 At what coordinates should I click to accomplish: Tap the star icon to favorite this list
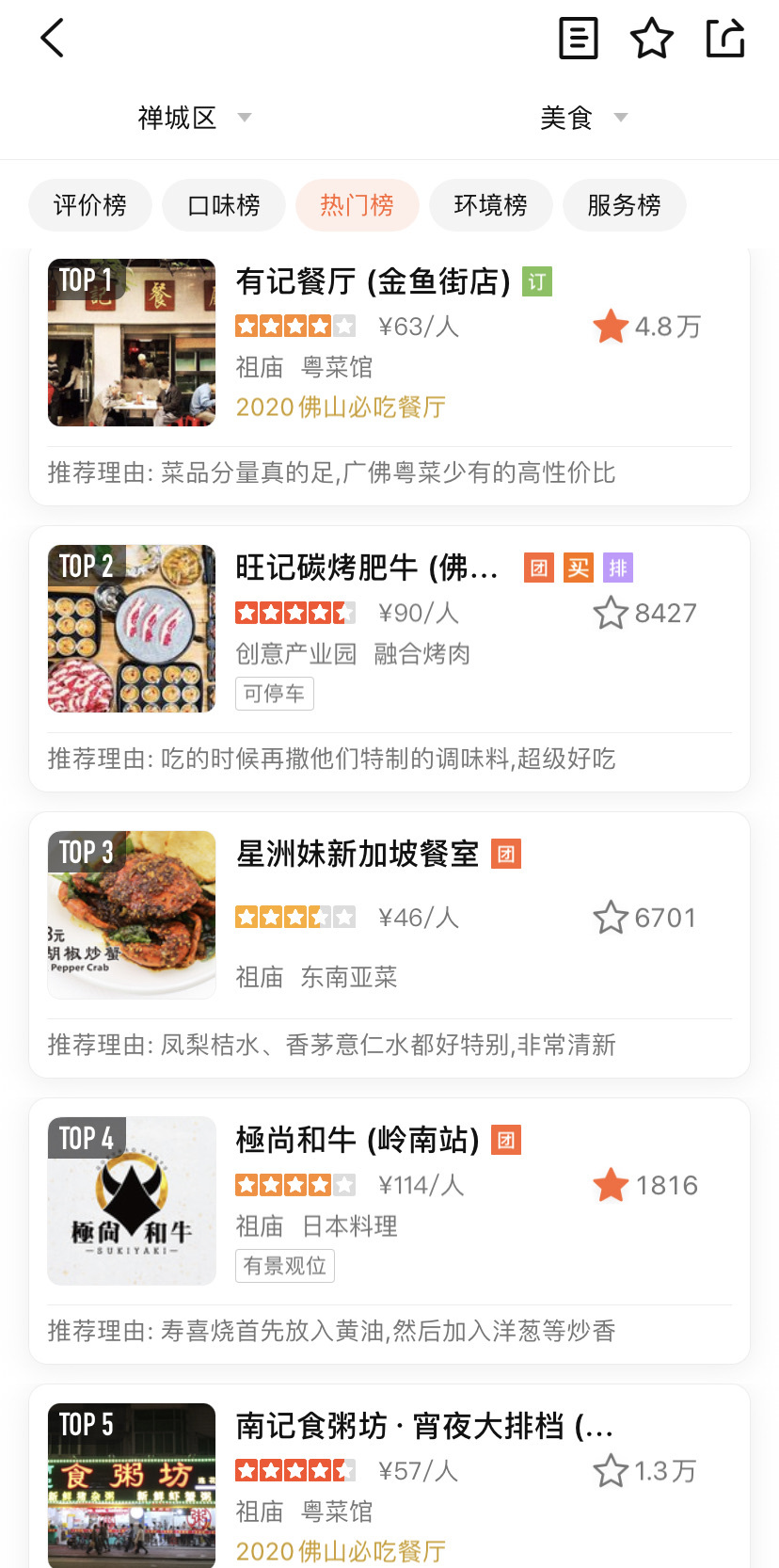(x=652, y=39)
